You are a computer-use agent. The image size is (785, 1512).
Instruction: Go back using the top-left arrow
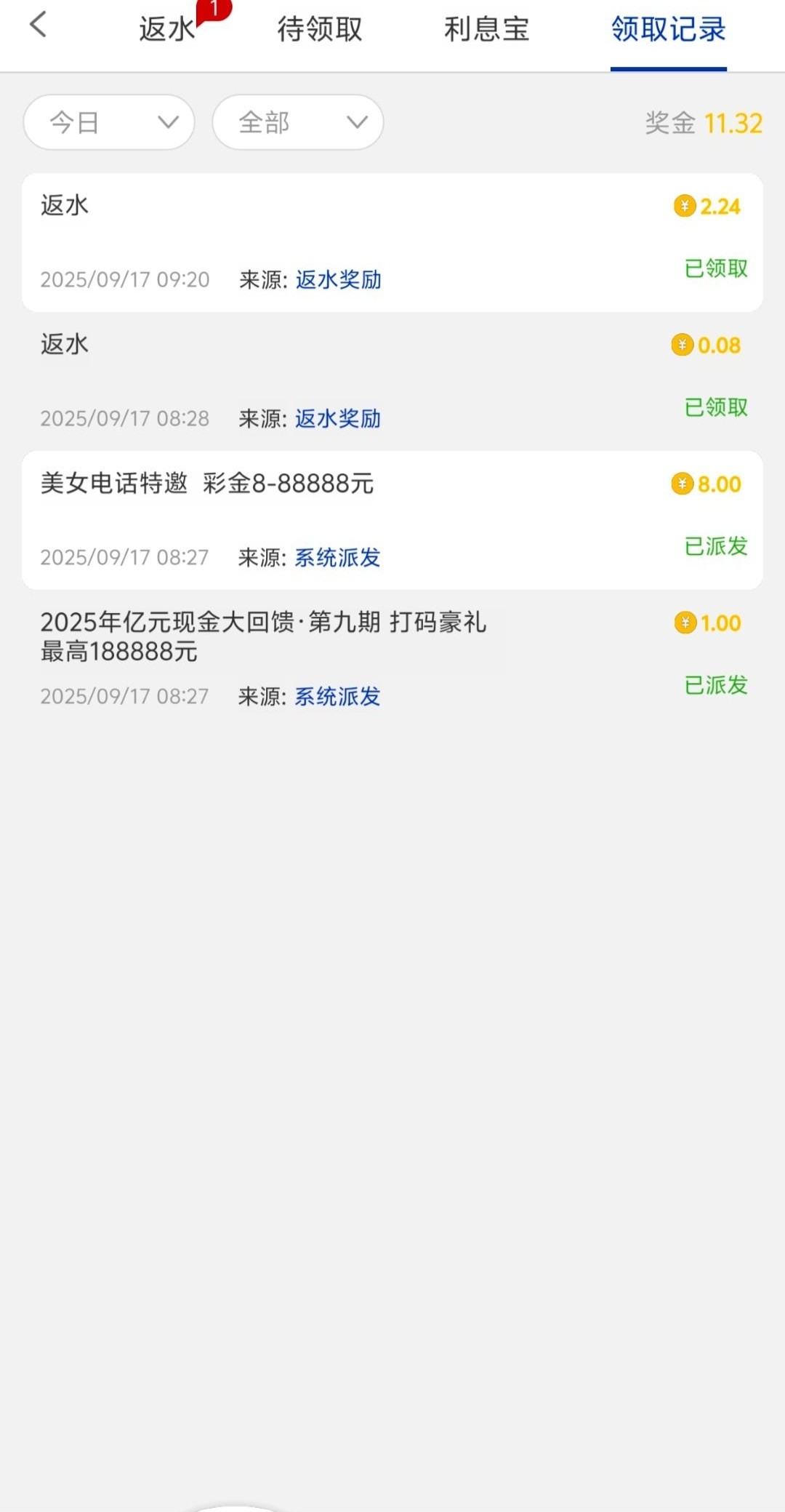39,25
